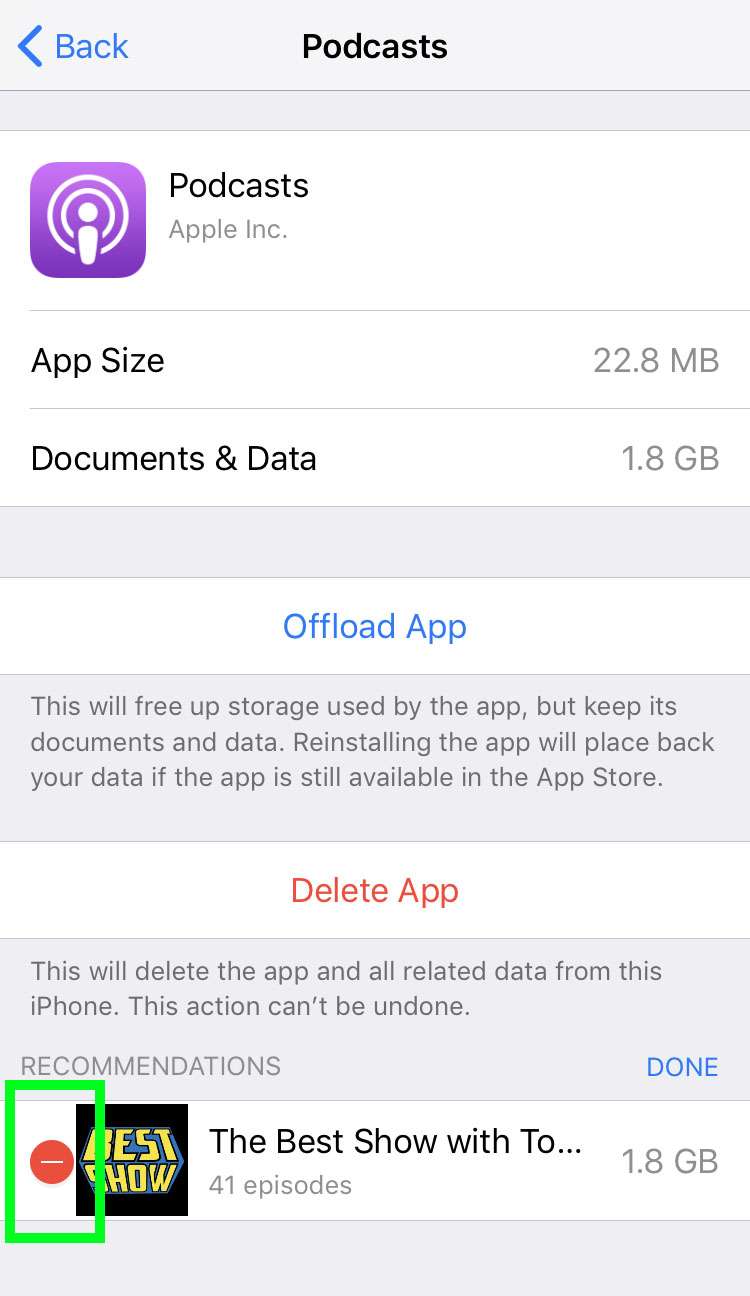Tap red minus icon for The Best Show
Viewport: 750px width, 1296px height.
pos(51,1161)
